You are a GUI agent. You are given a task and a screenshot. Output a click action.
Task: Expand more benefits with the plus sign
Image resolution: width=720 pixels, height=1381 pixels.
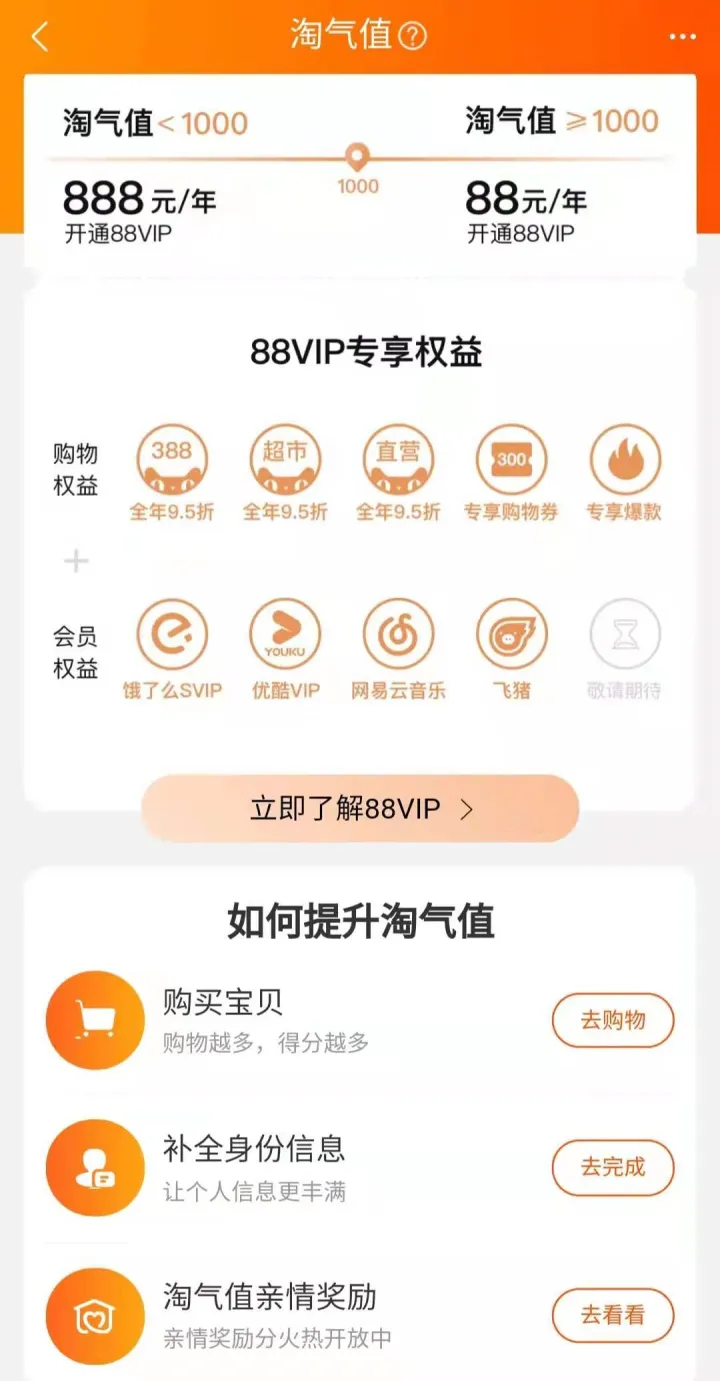pos(74,561)
